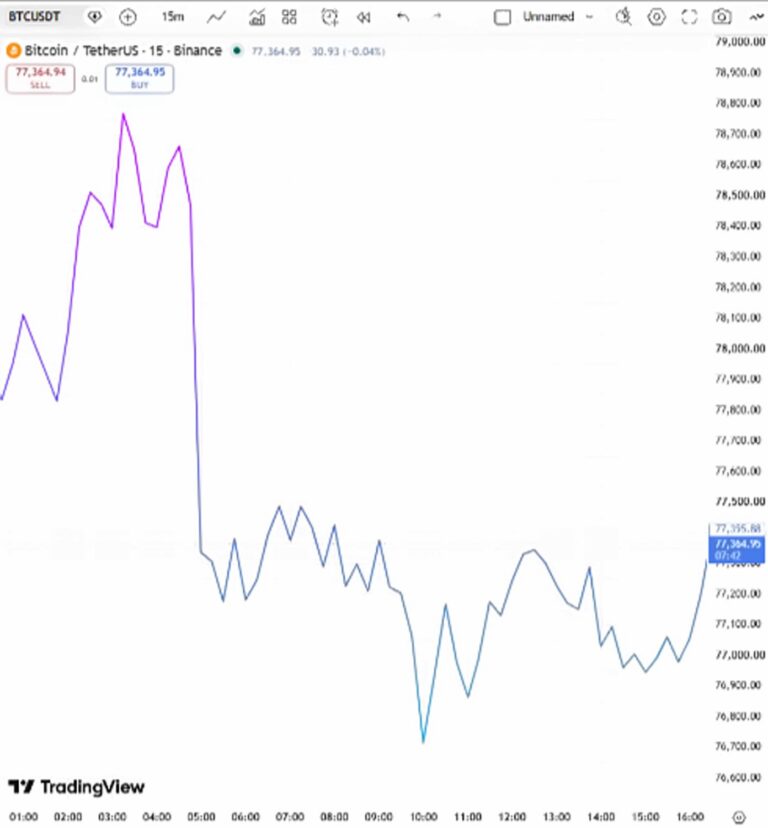This screenshot has height=828, width=768.
Task: Change the 15m time interval
Action: point(173,17)
